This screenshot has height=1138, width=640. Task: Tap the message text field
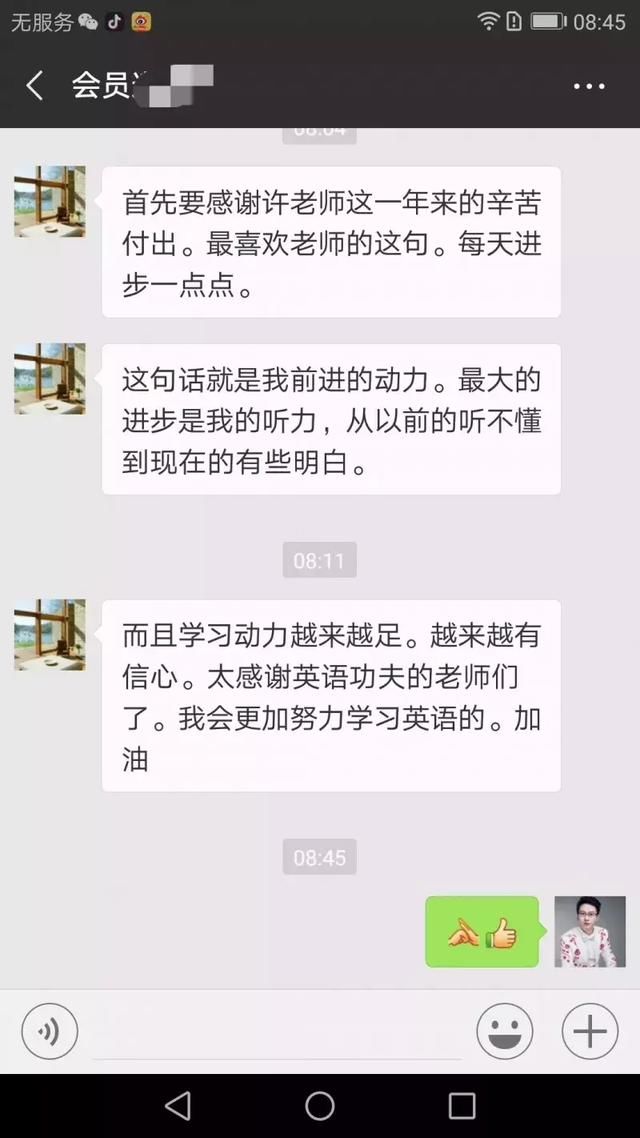tap(277, 1032)
